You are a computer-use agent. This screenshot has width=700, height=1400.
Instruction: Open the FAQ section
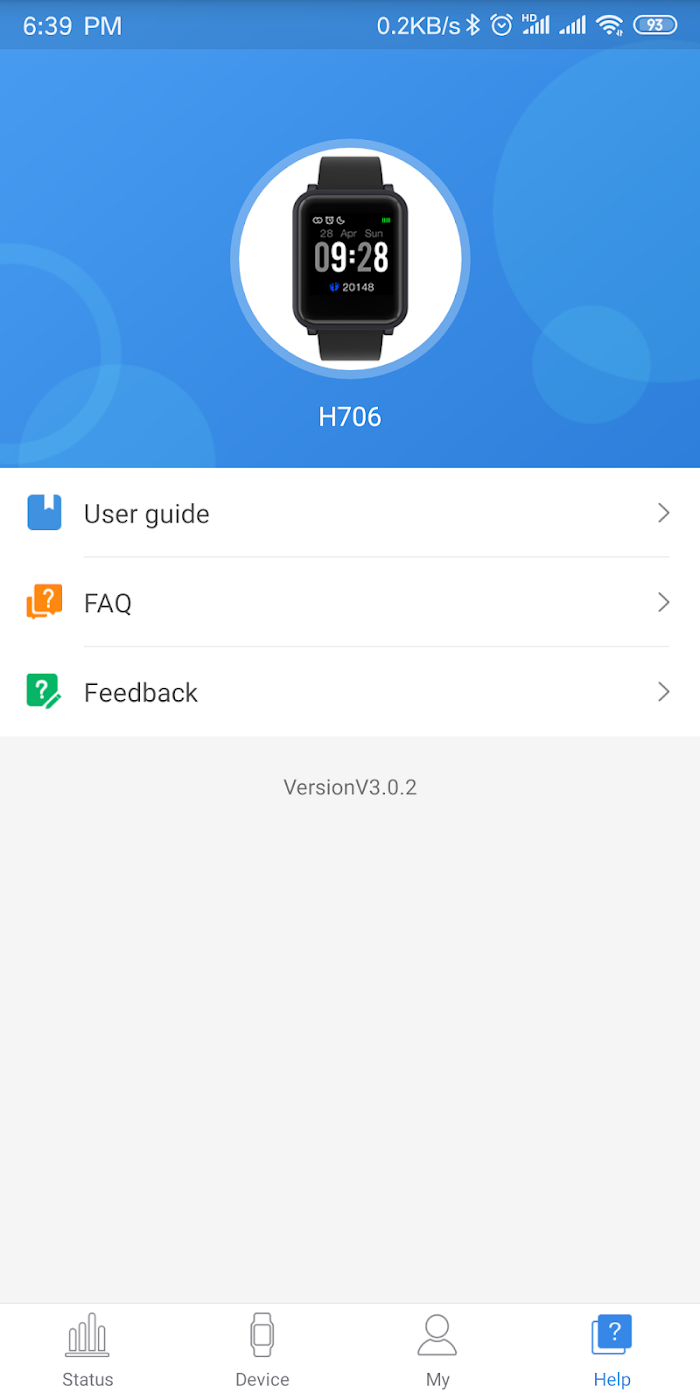[348, 603]
